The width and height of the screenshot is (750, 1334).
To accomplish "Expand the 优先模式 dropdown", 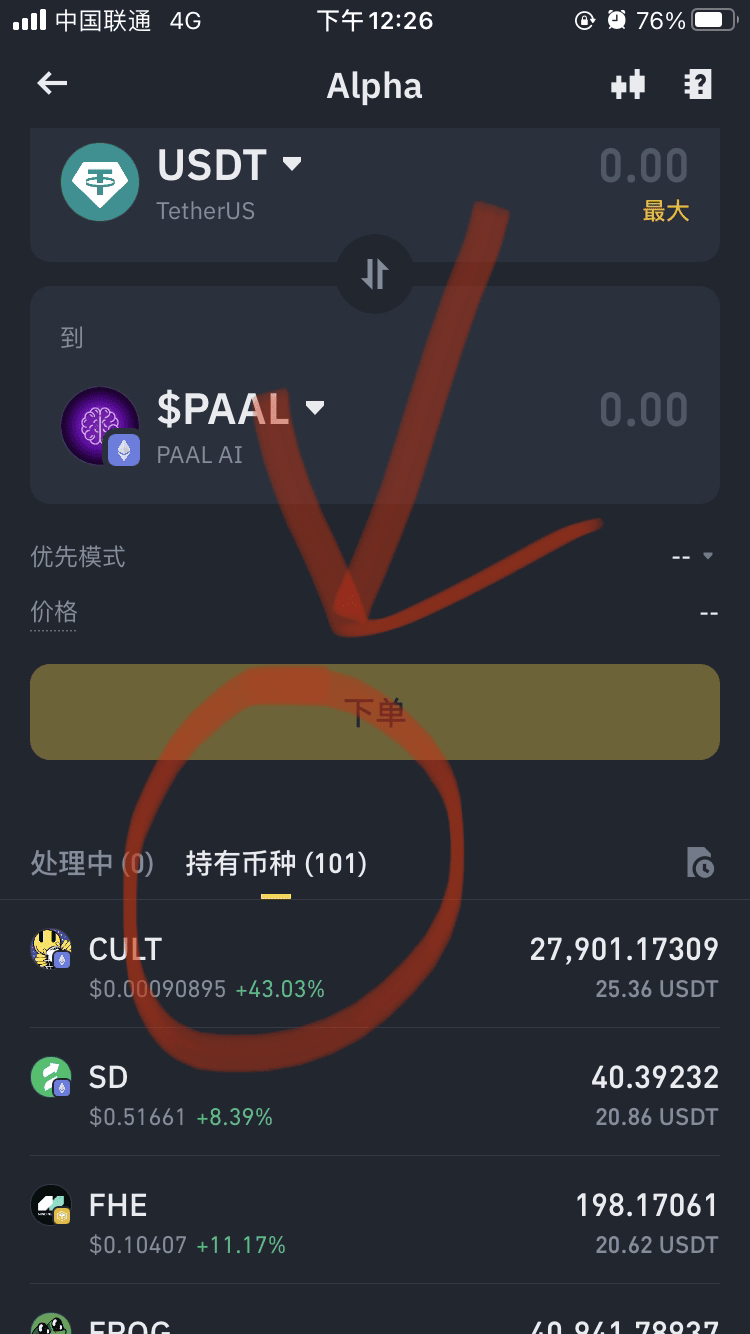I will pos(693,556).
